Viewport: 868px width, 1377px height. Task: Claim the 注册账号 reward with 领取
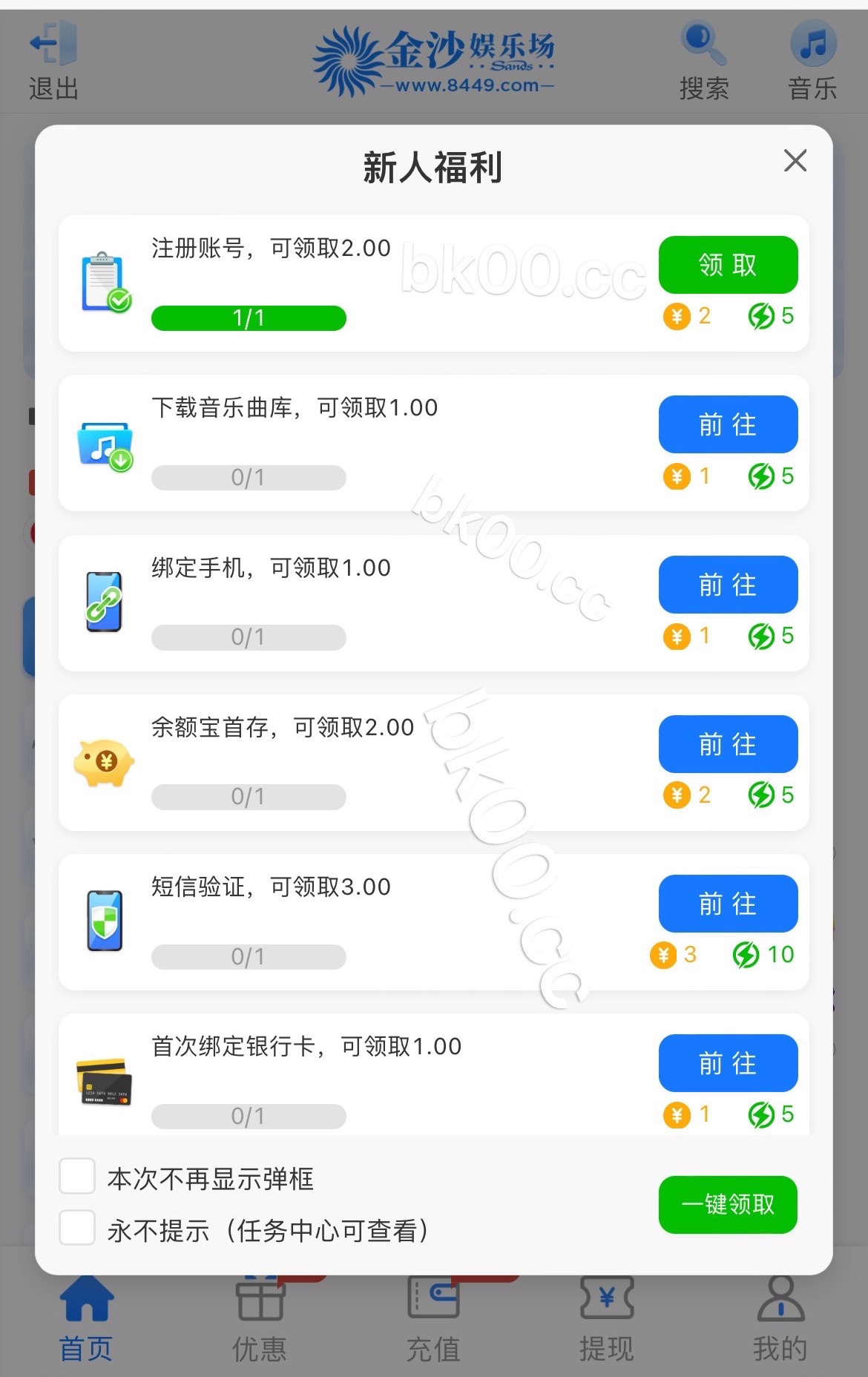[728, 265]
